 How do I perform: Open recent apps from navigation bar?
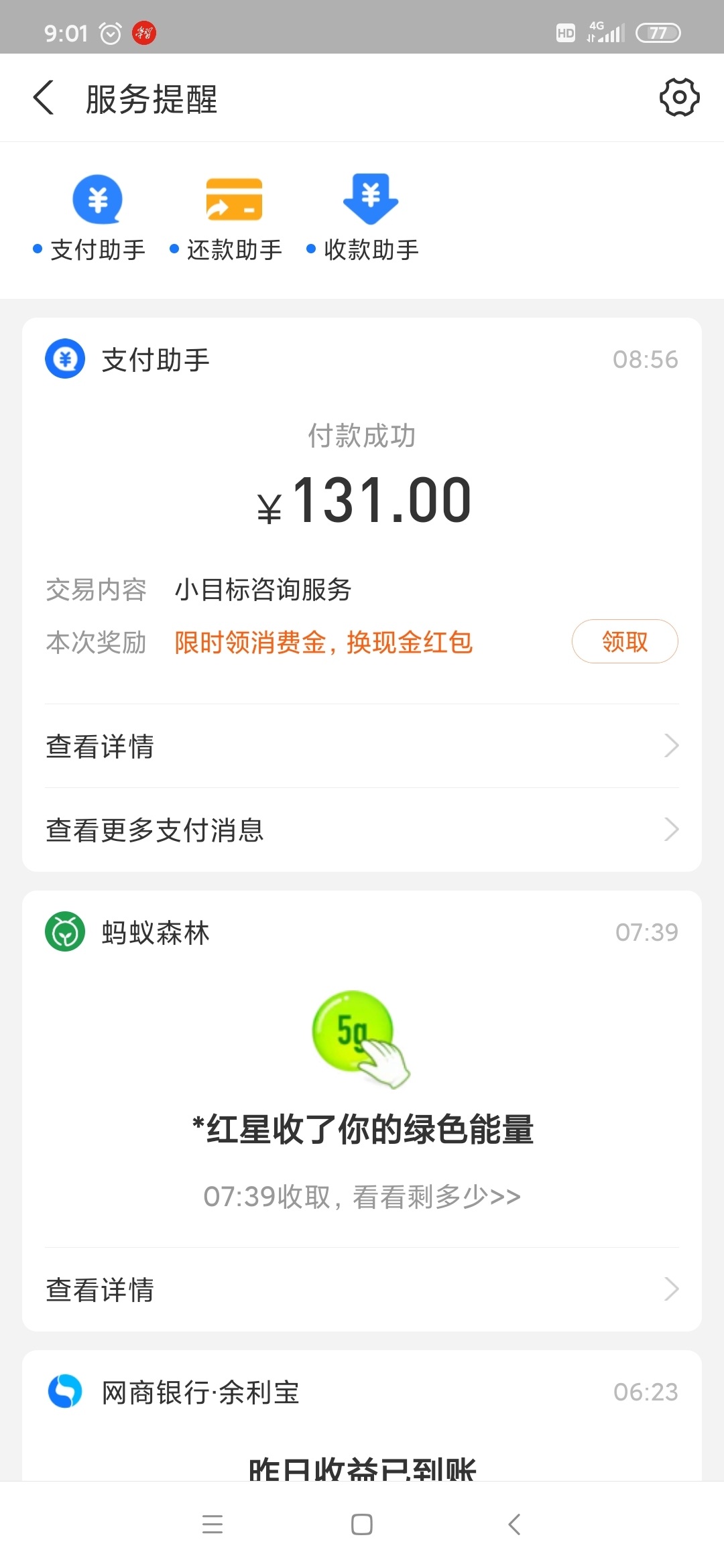click(213, 1524)
